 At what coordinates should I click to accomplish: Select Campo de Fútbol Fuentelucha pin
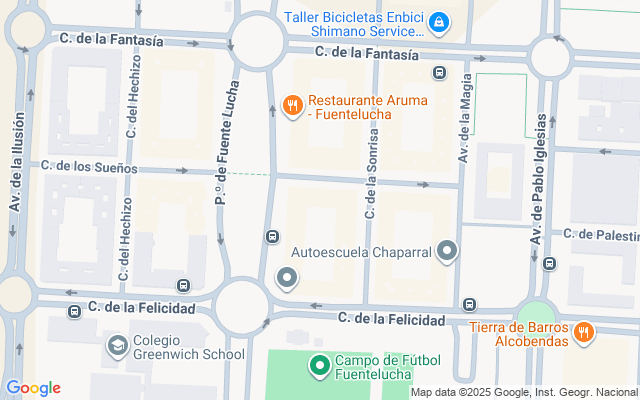click(320, 367)
